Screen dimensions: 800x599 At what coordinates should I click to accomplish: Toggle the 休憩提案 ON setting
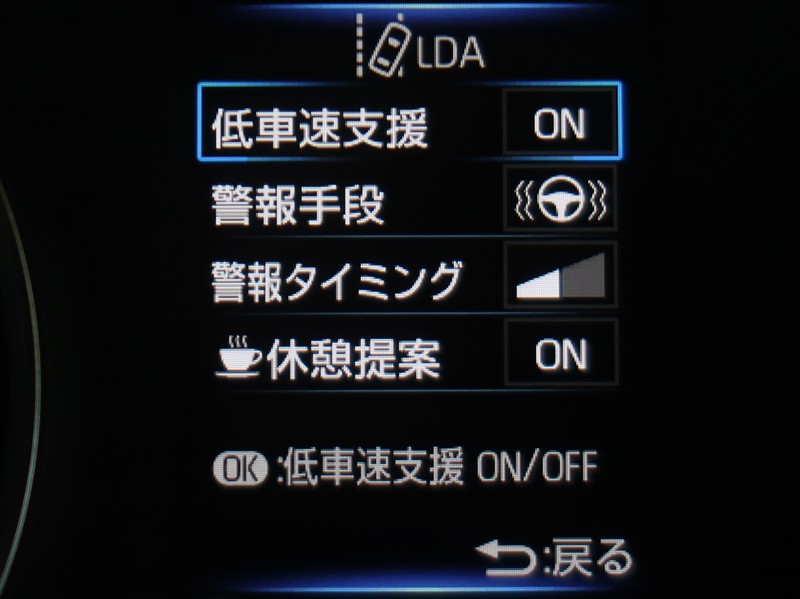point(560,355)
